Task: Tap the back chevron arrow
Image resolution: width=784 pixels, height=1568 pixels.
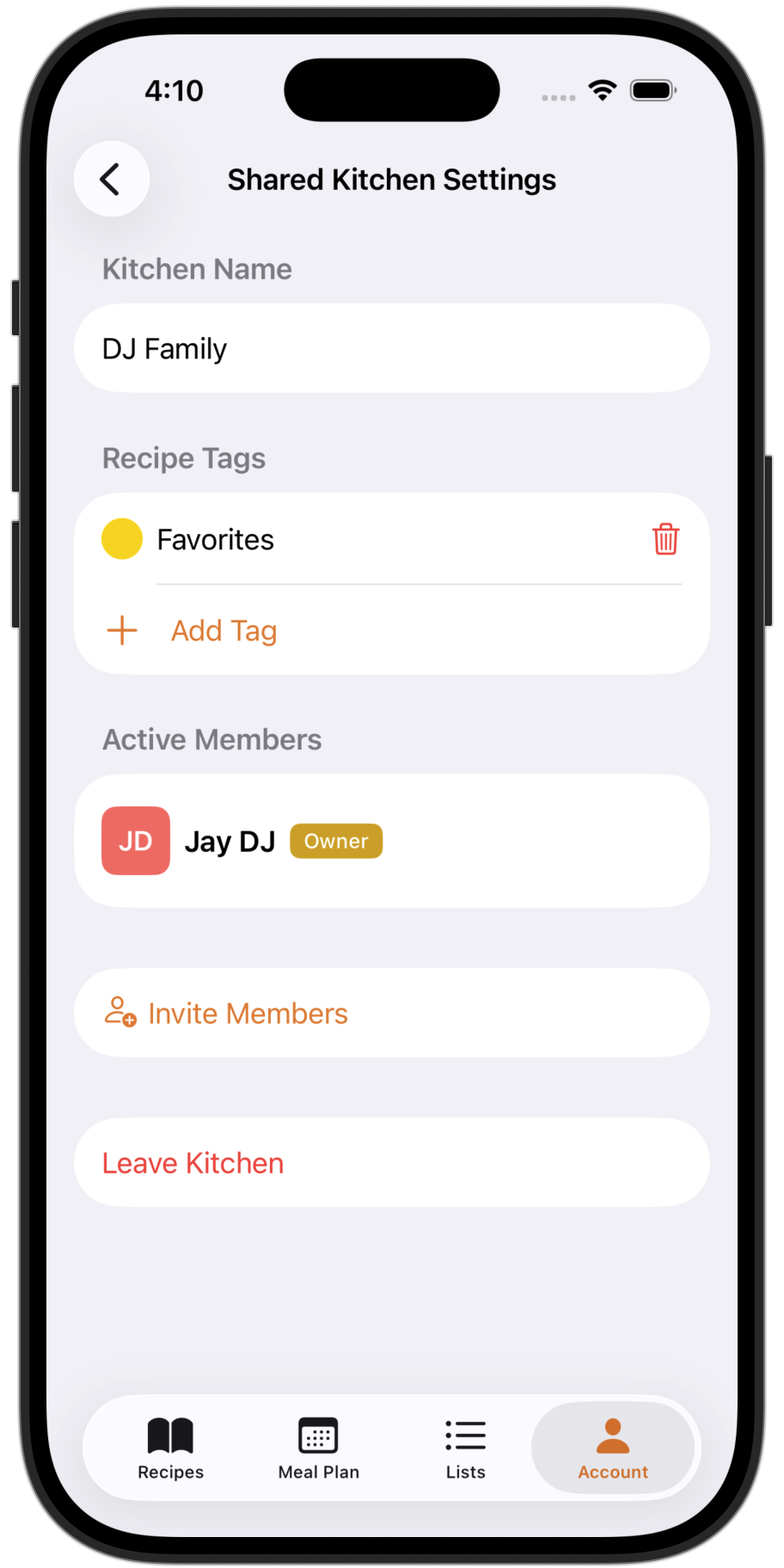Action: click(x=111, y=179)
